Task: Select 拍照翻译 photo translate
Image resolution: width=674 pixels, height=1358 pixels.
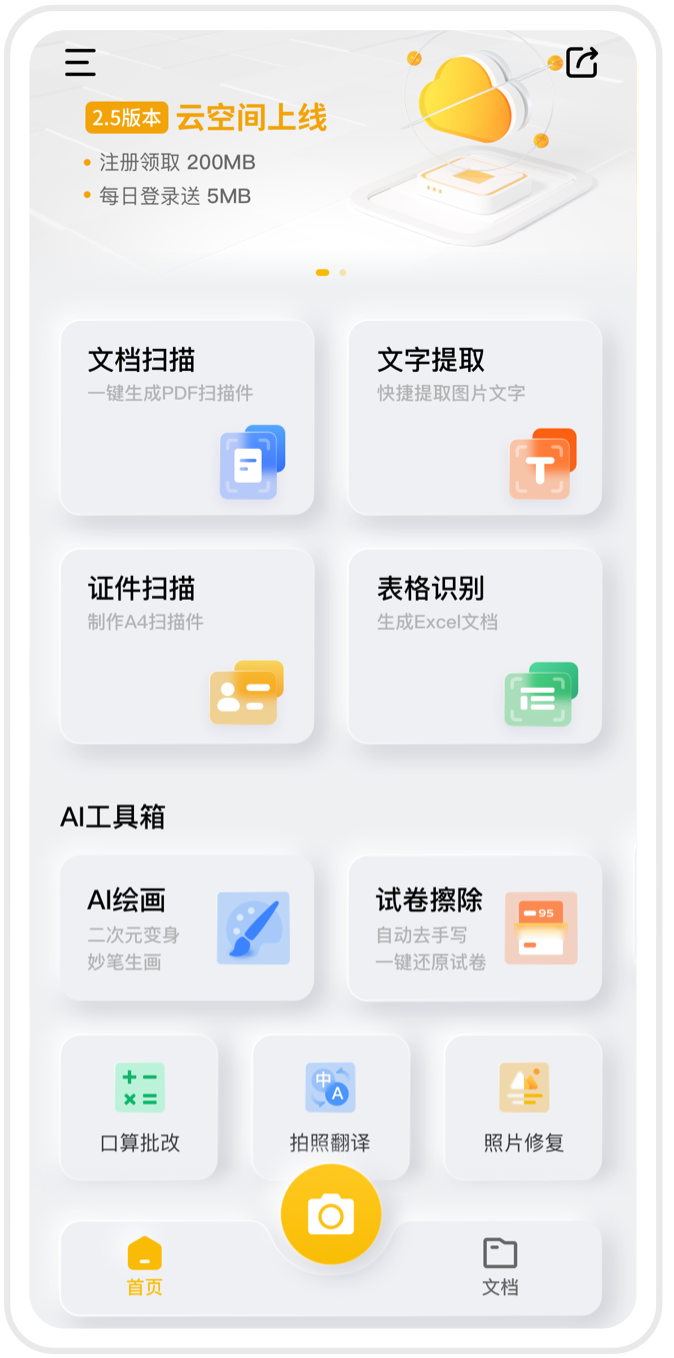Action: tap(331, 1107)
